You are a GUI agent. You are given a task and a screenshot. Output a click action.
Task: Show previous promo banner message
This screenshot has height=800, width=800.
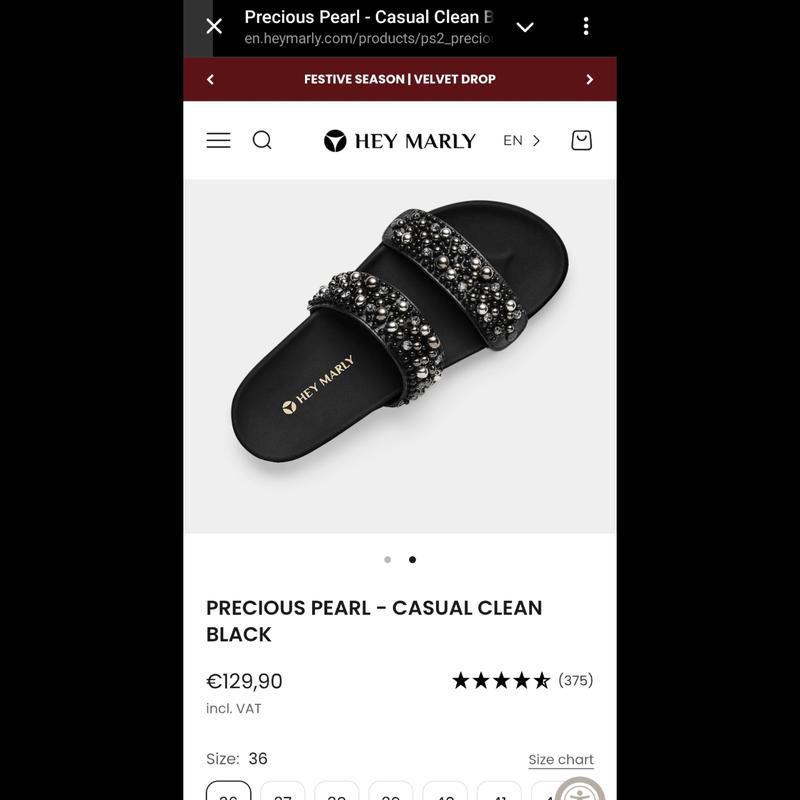210,79
